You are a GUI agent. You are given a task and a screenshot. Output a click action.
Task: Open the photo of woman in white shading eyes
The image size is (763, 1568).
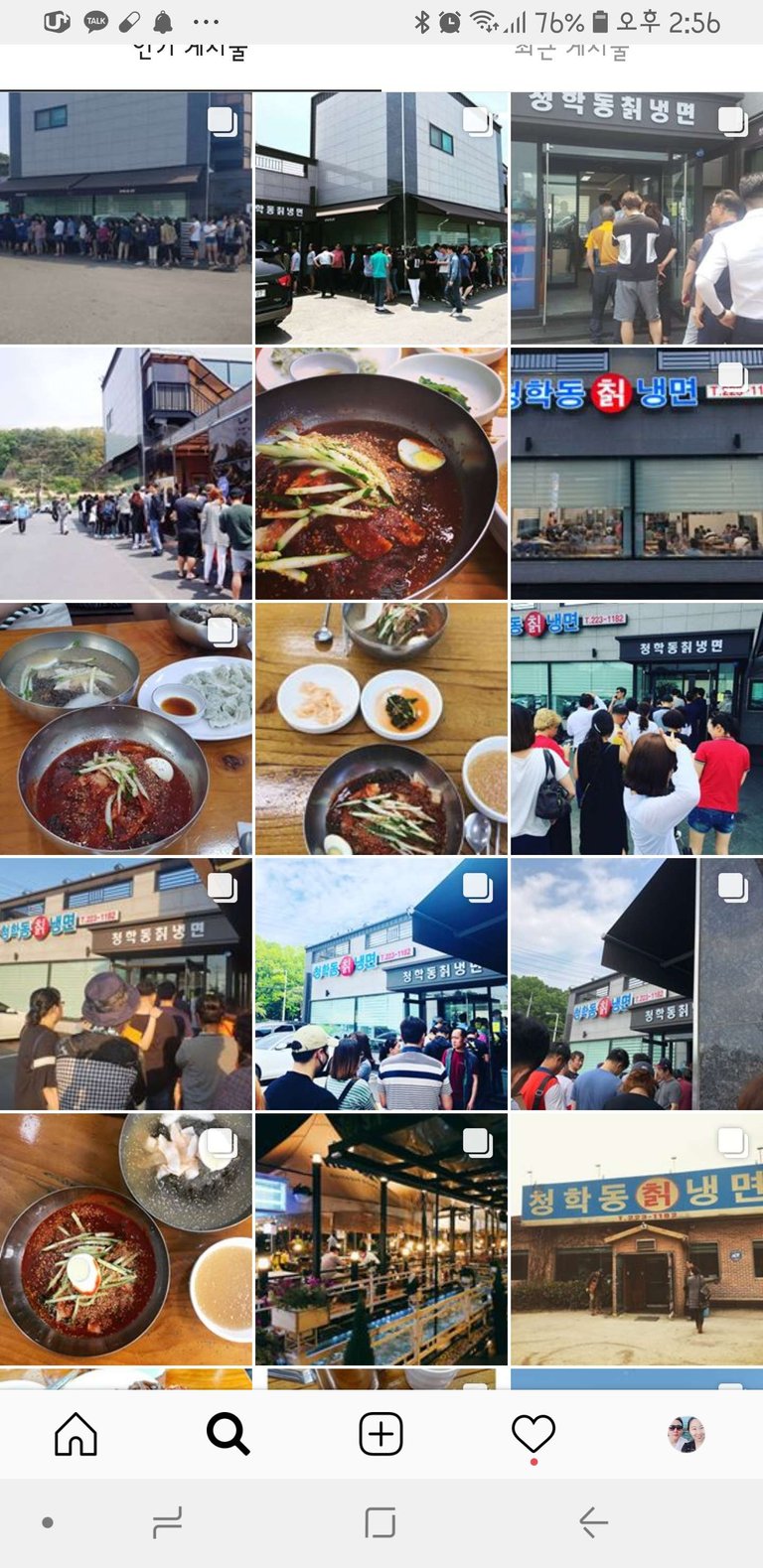(637, 728)
